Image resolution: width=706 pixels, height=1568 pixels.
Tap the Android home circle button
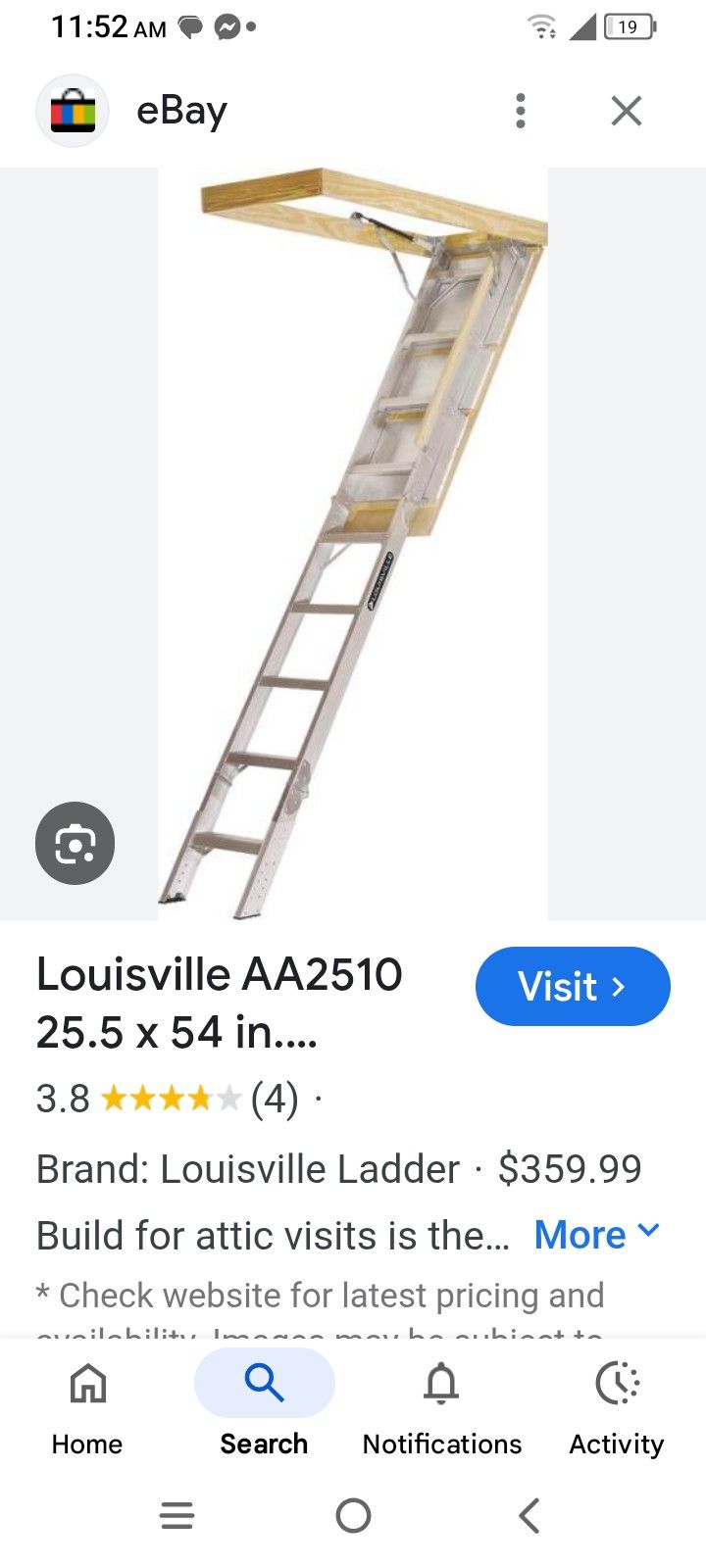pos(353,1514)
